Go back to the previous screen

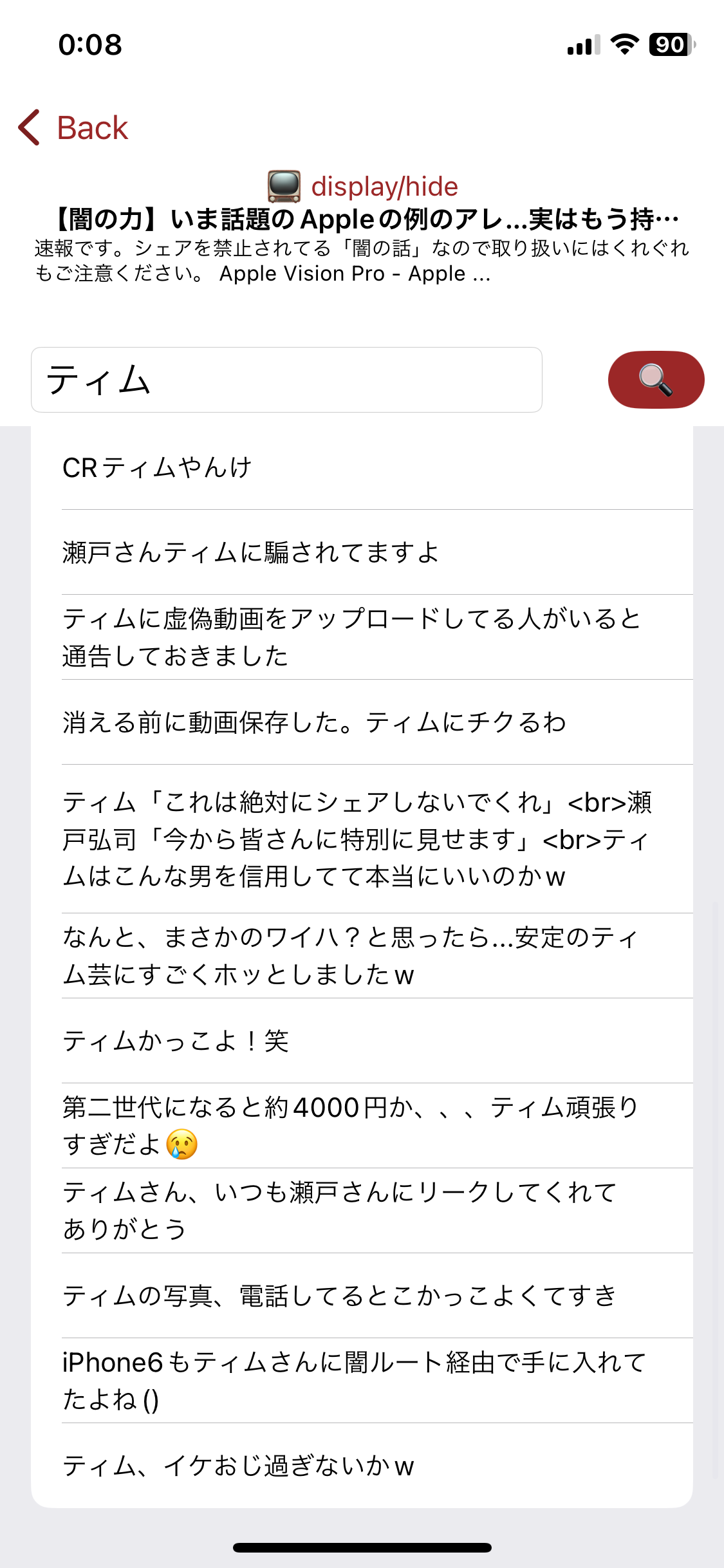coord(73,127)
